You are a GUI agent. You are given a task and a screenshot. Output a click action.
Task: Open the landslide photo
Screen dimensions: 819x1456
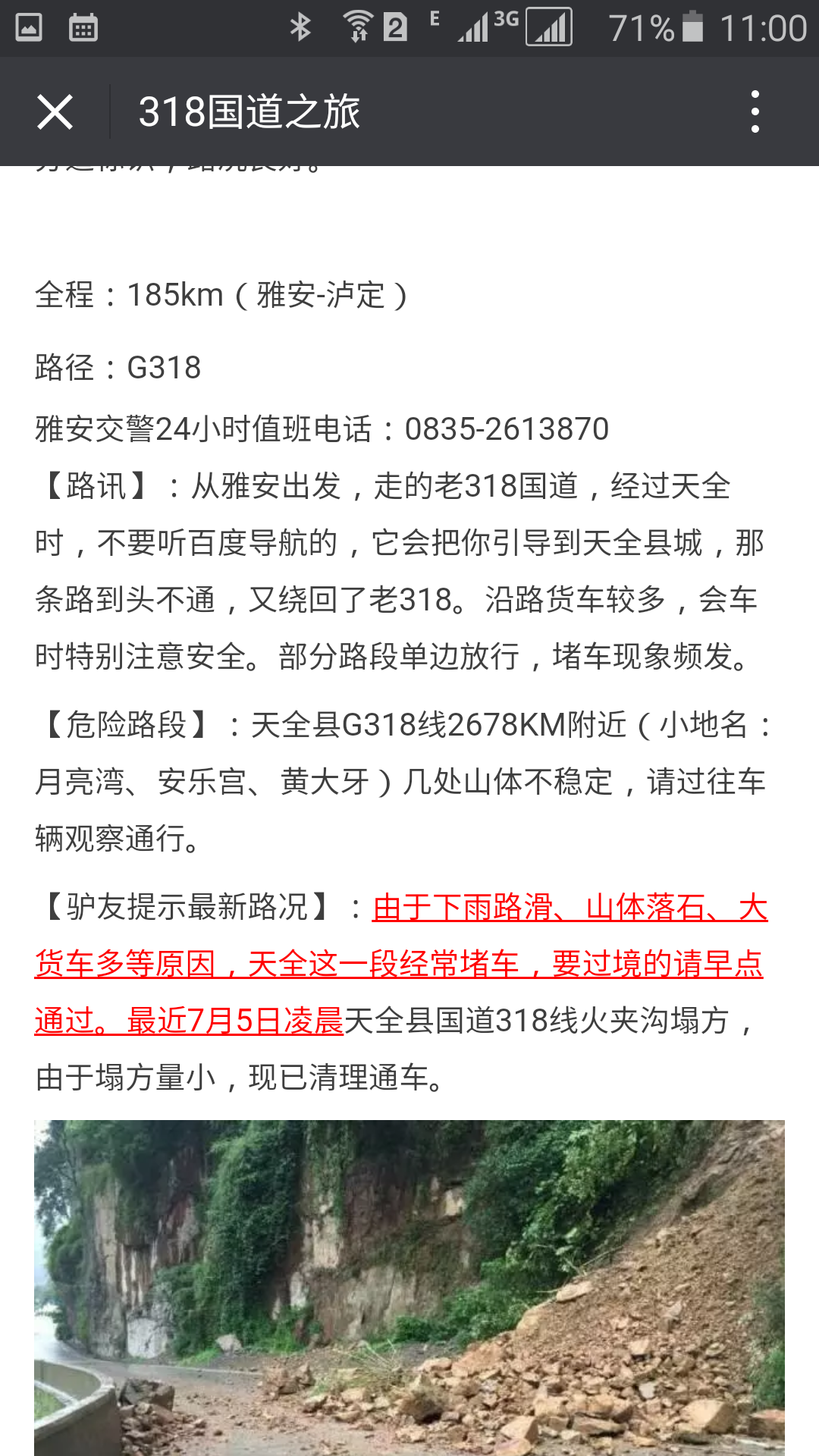point(409,1288)
